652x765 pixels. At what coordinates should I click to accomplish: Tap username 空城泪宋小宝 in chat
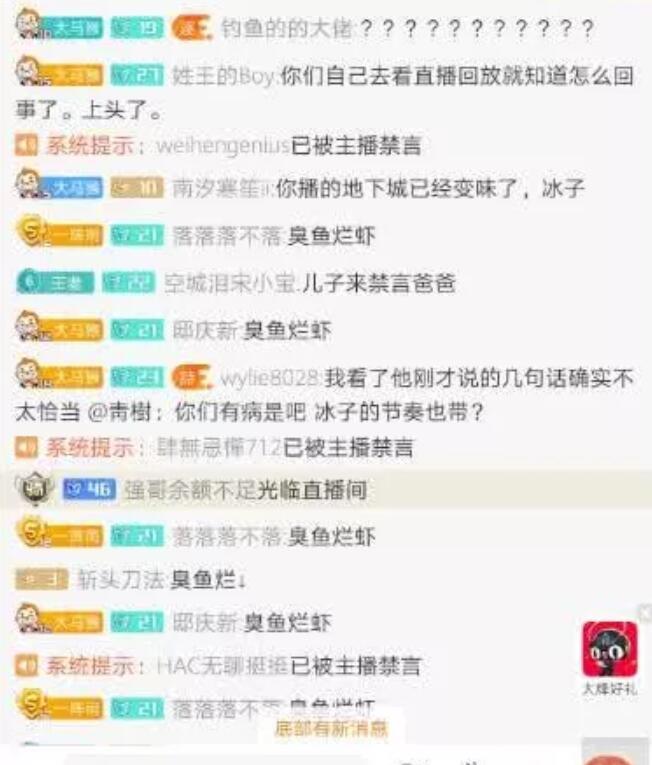tap(231, 283)
